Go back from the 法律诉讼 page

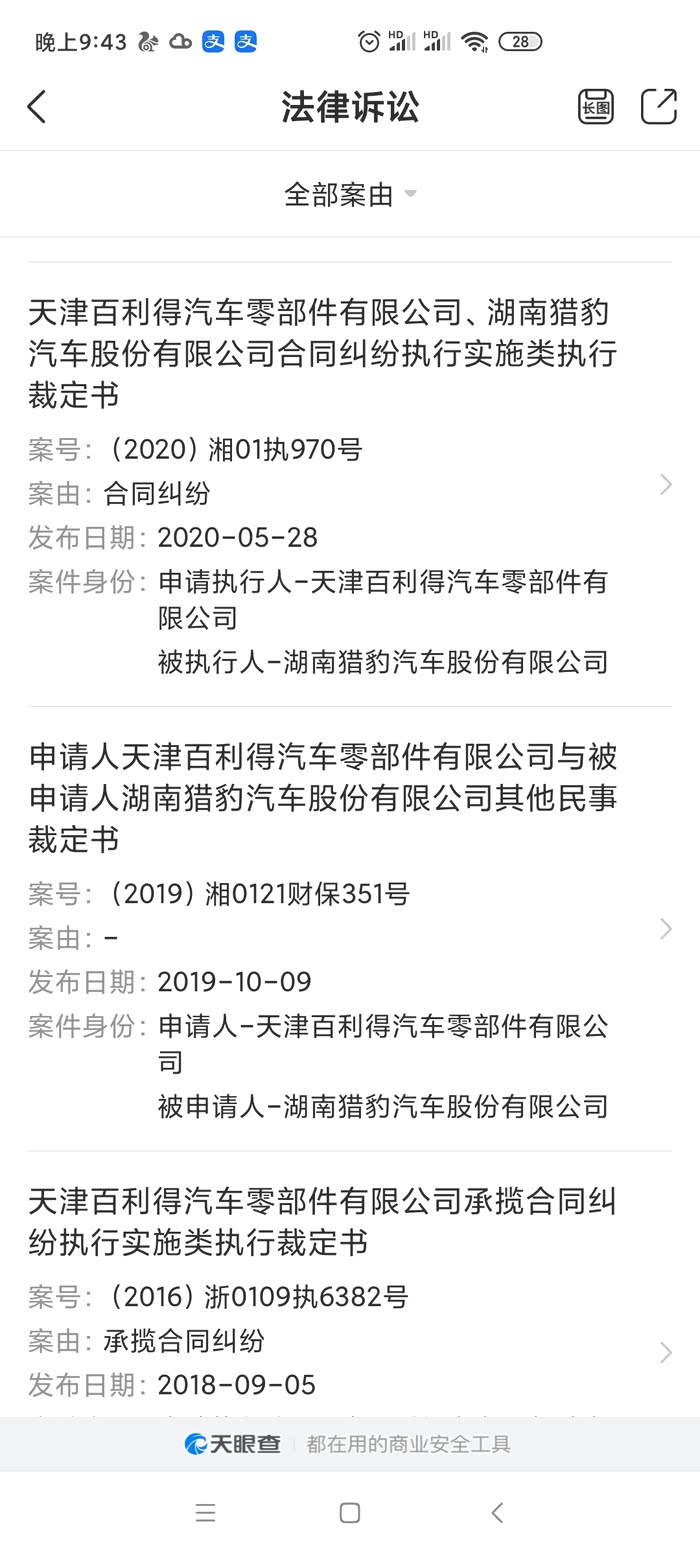tap(37, 107)
